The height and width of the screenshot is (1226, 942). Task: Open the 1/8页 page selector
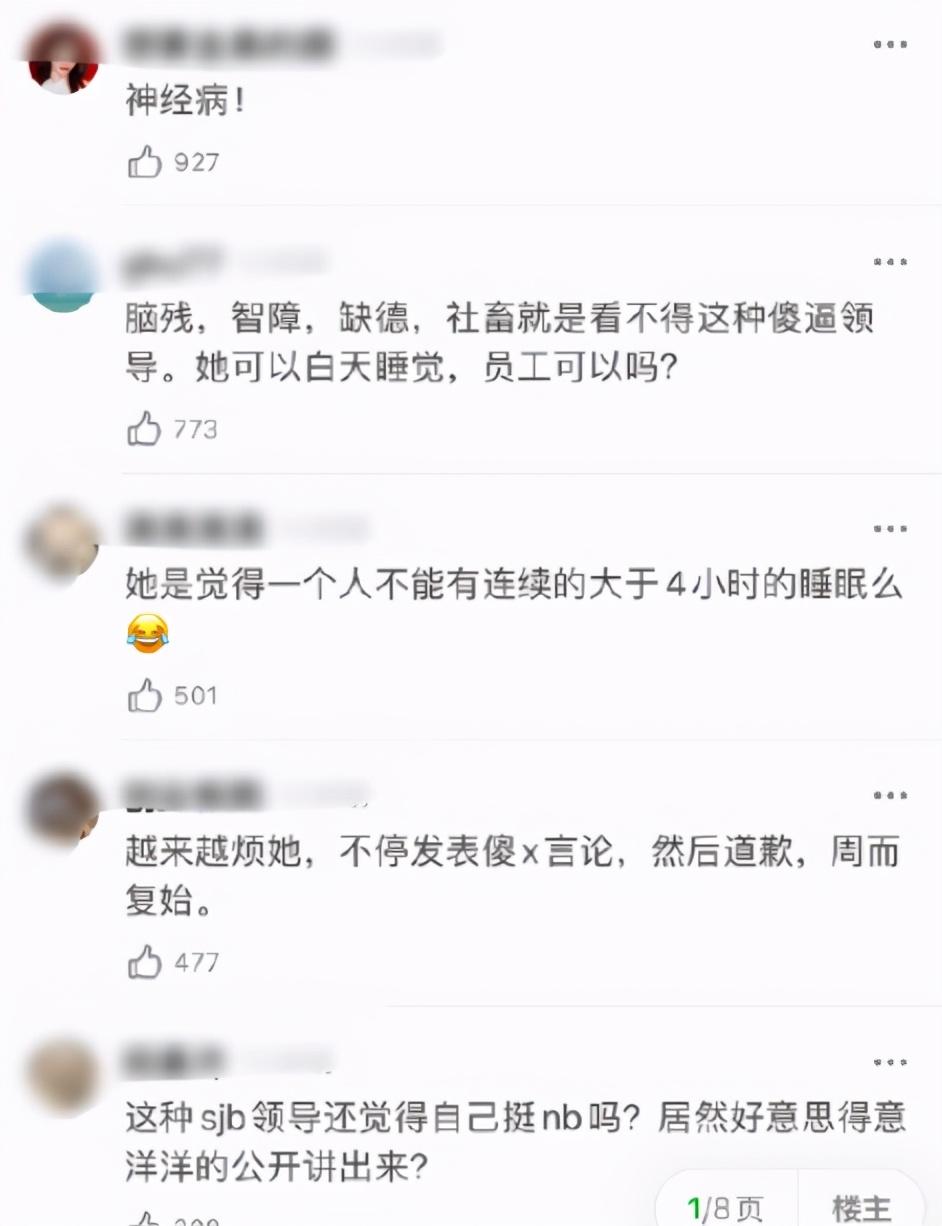(725, 1208)
